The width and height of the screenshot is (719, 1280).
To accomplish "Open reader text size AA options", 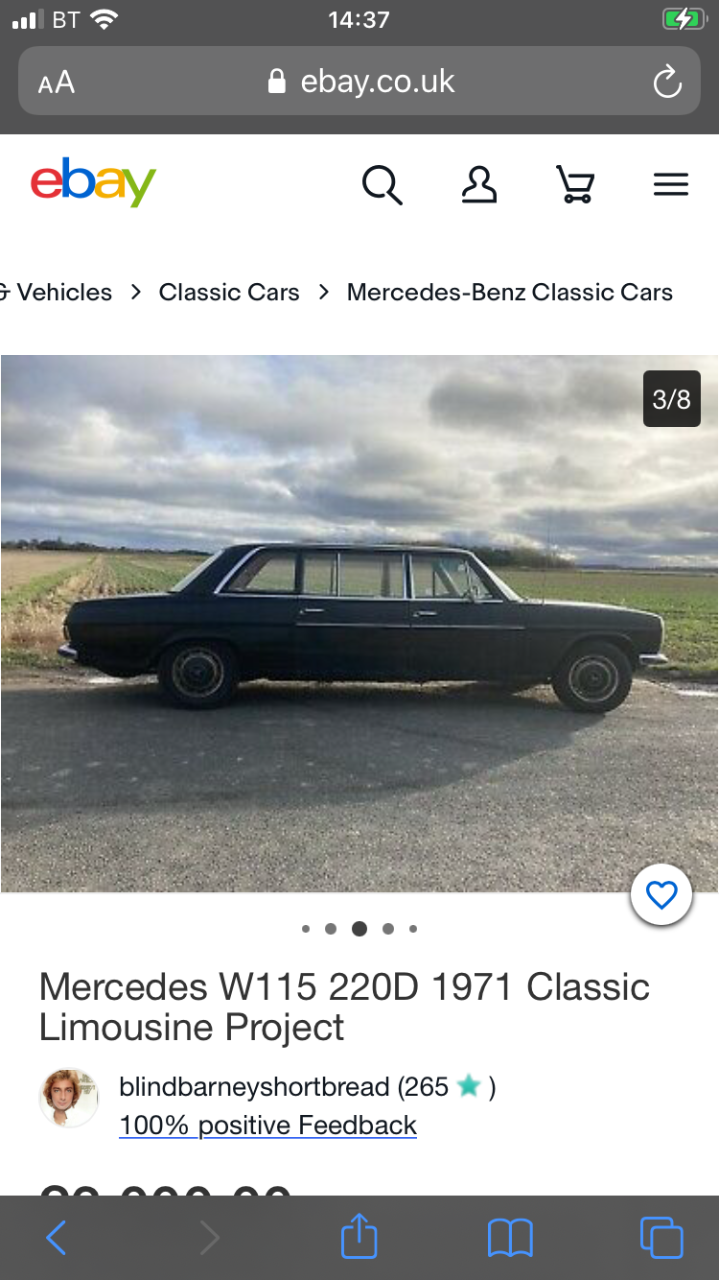I will [x=56, y=83].
